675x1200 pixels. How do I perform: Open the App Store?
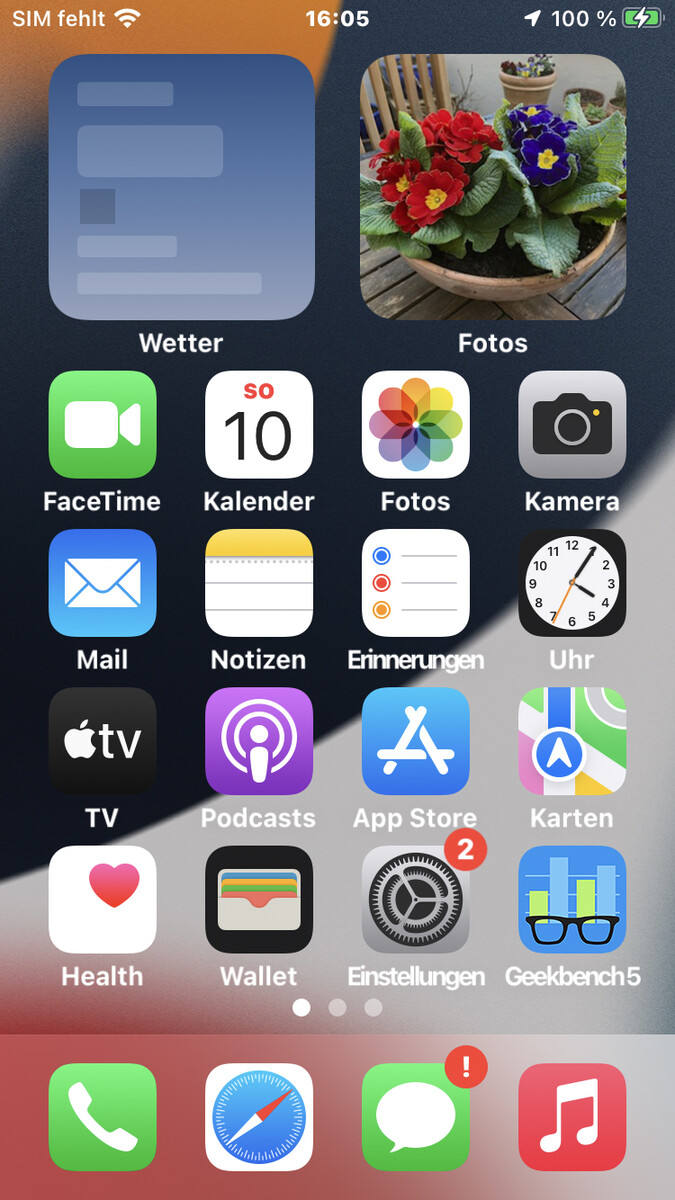point(415,741)
